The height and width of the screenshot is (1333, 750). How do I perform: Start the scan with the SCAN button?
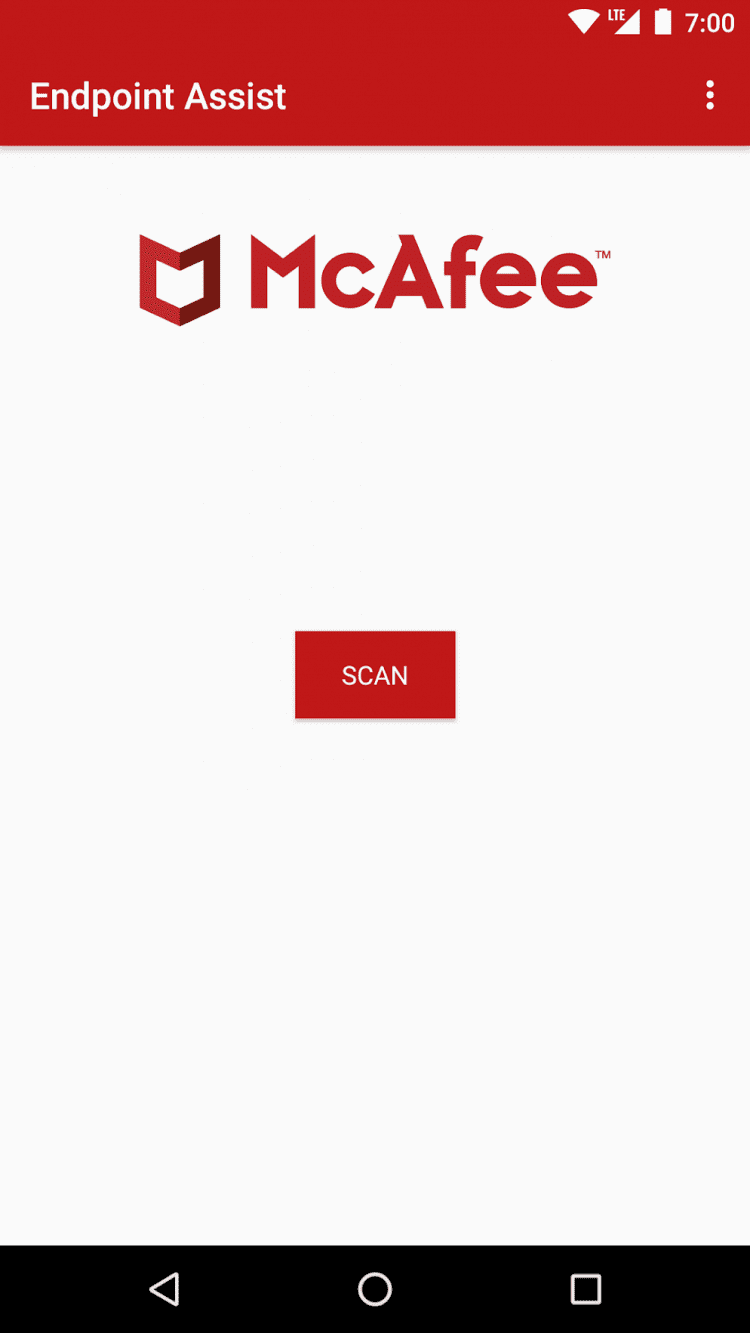[x=375, y=675]
